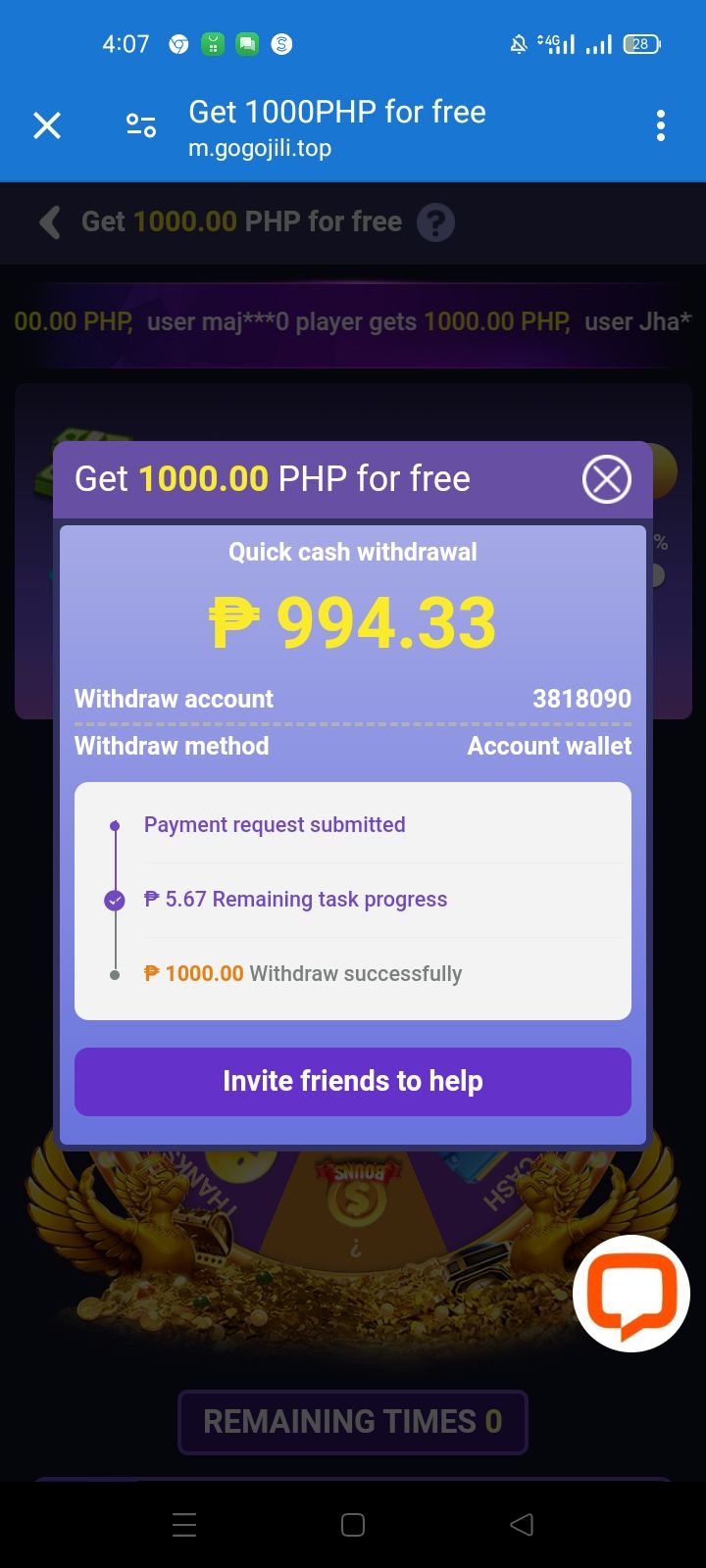This screenshot has height=1568, width=706.
Task: Open the help question mark icon
Action: [x=435, y=222]
